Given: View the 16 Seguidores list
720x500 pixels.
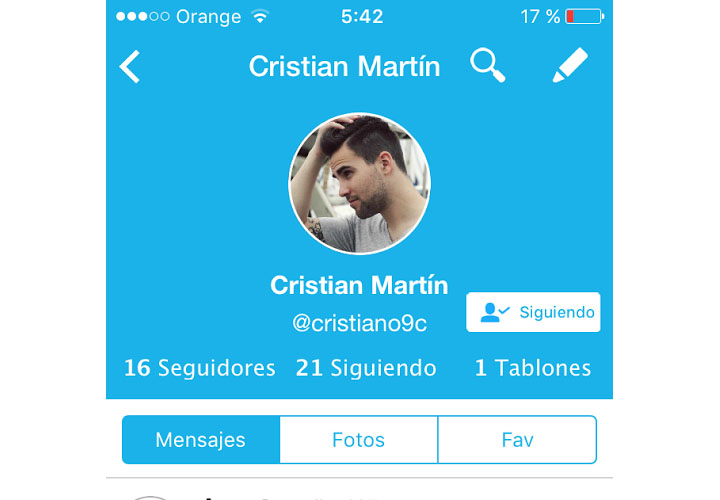Looking at the screenshot, I should [x=199, y=368].
